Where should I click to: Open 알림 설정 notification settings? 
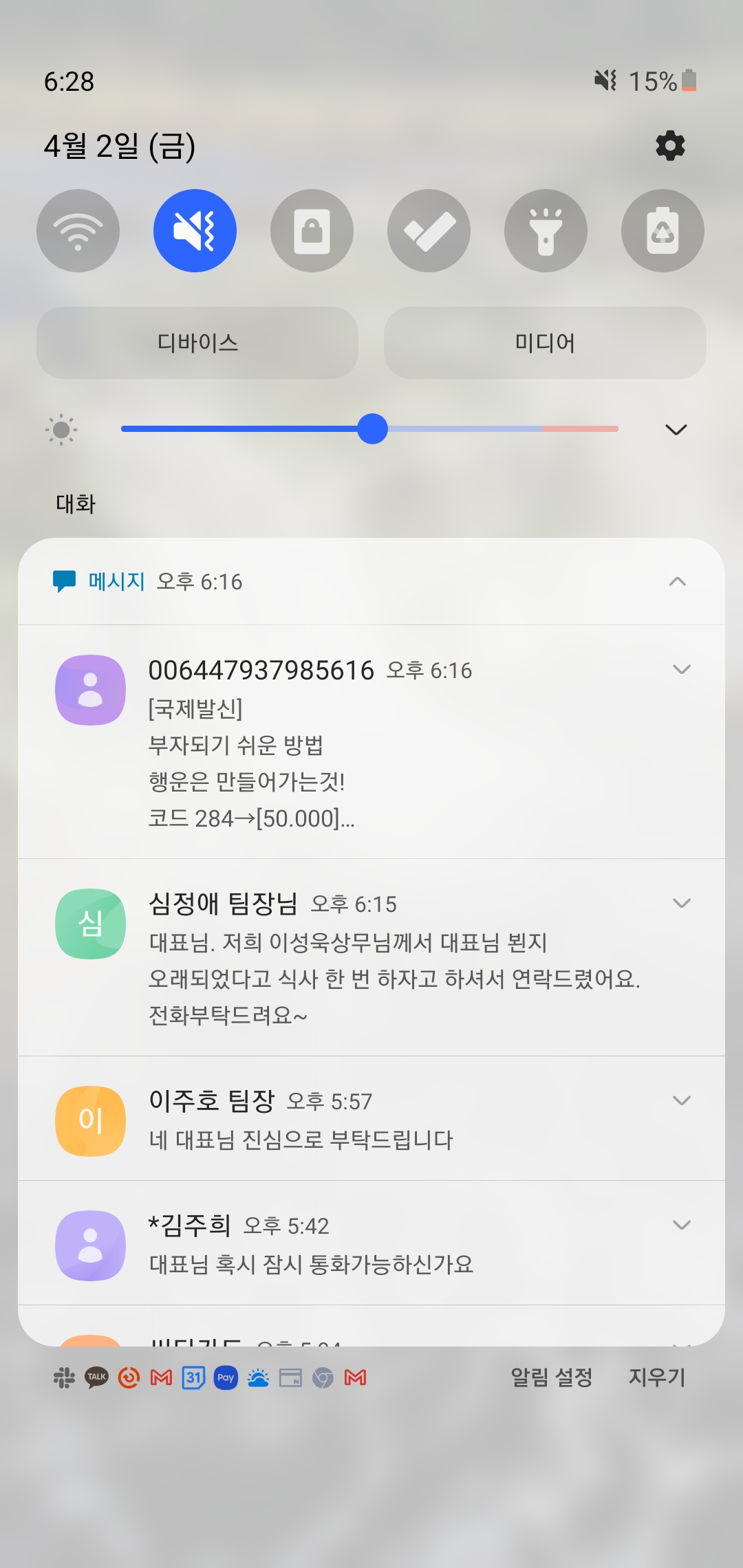pos(551,1378)
